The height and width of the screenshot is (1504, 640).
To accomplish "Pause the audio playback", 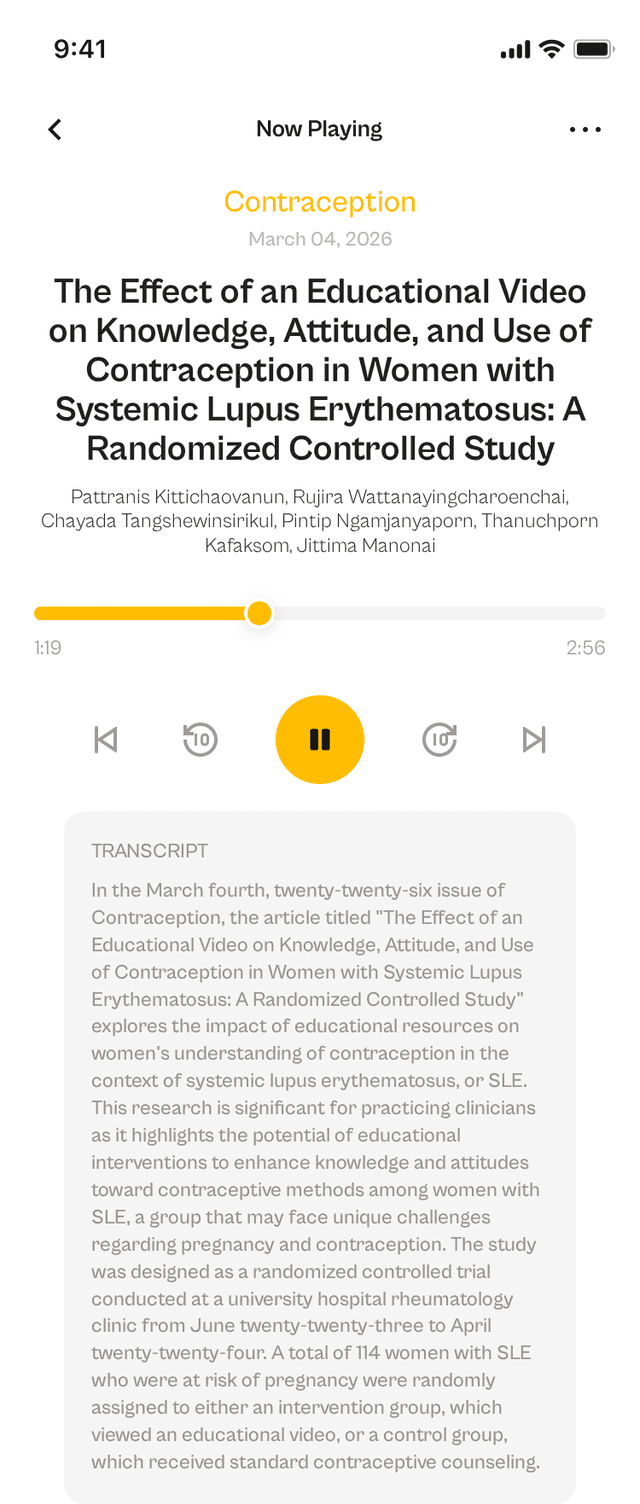I will [x=320, y=739].
